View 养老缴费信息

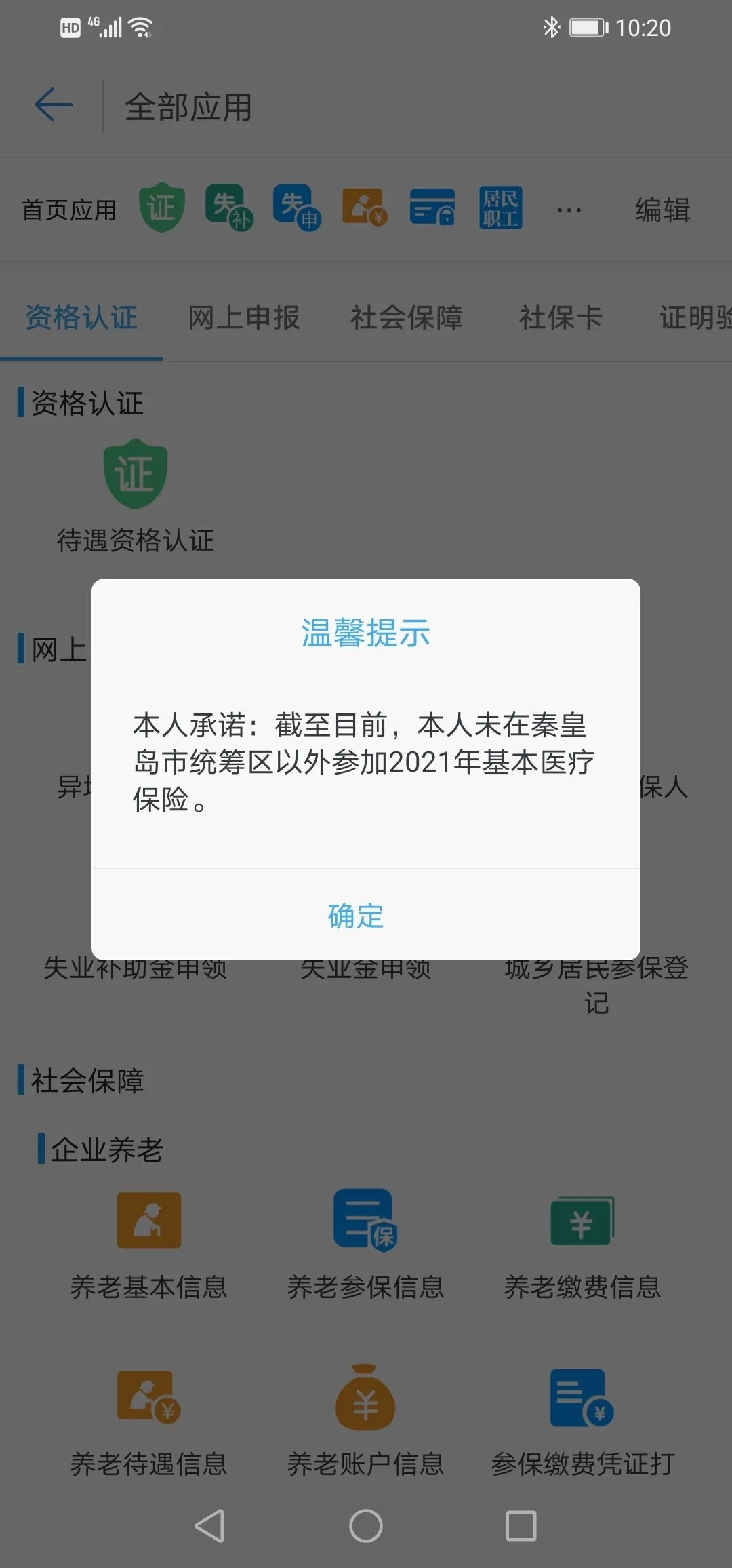pos(582,1241)
